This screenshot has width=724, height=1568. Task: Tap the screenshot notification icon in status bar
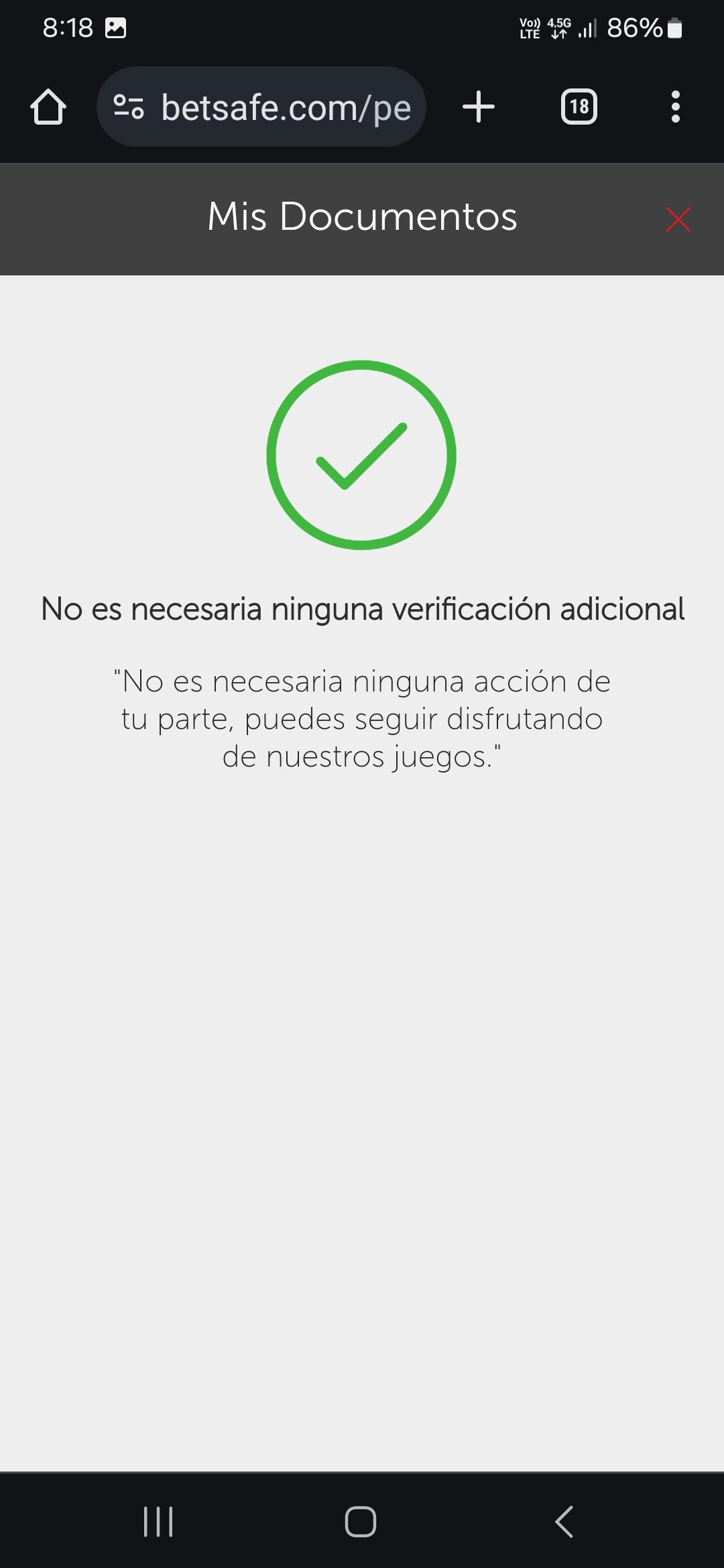[115, 28]
